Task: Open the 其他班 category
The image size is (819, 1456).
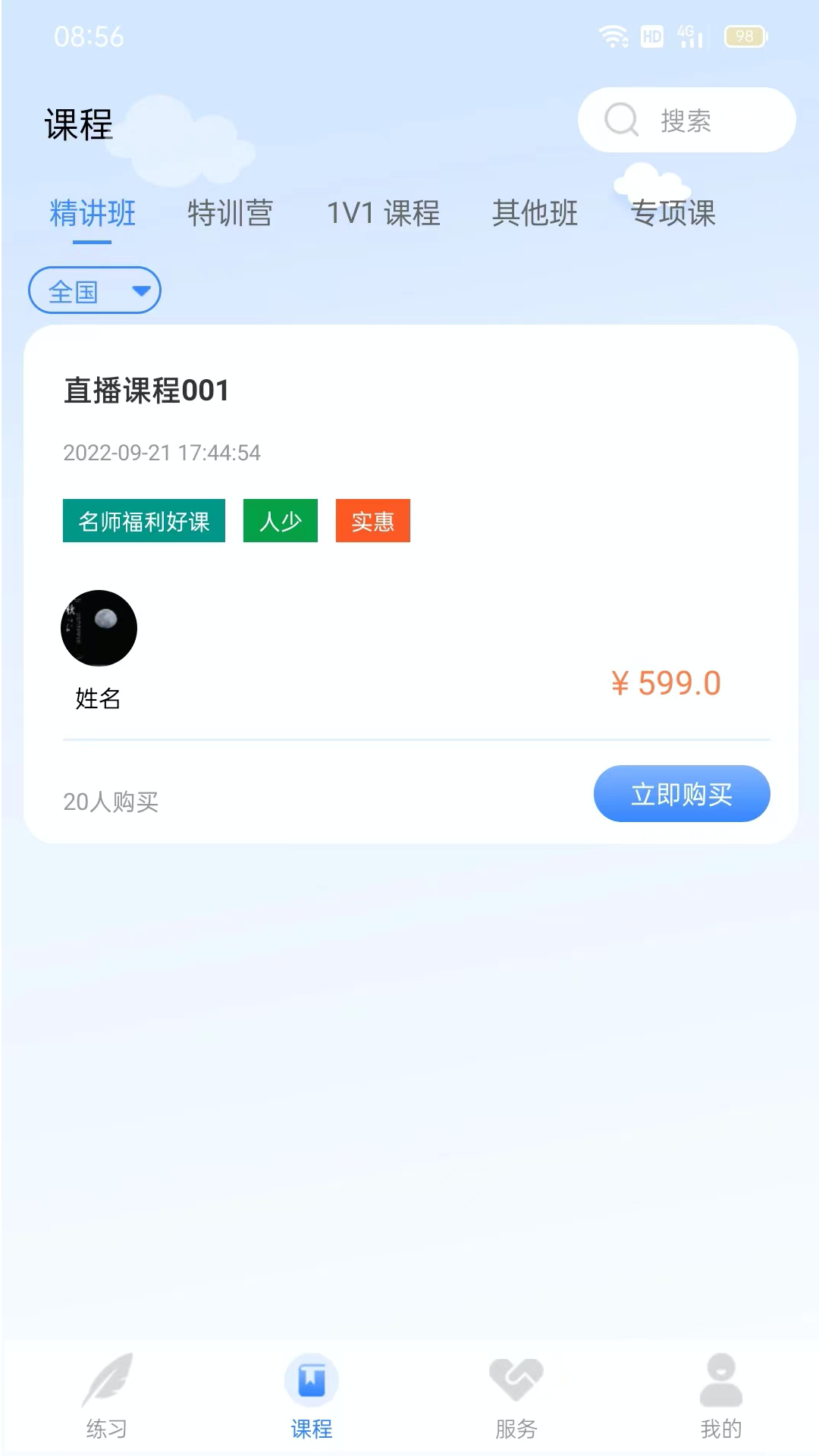Action: click(536, 213)
